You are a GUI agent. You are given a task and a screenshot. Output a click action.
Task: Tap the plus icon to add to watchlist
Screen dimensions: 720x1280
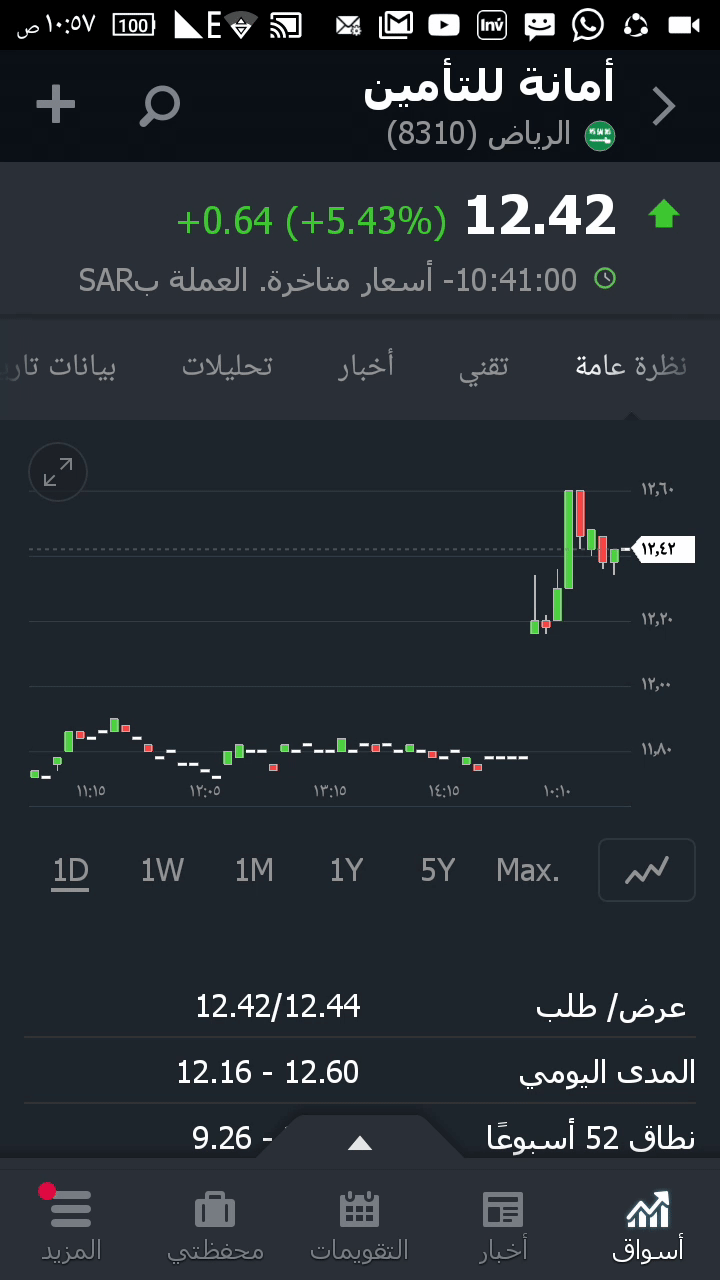[x=56, y=105]
